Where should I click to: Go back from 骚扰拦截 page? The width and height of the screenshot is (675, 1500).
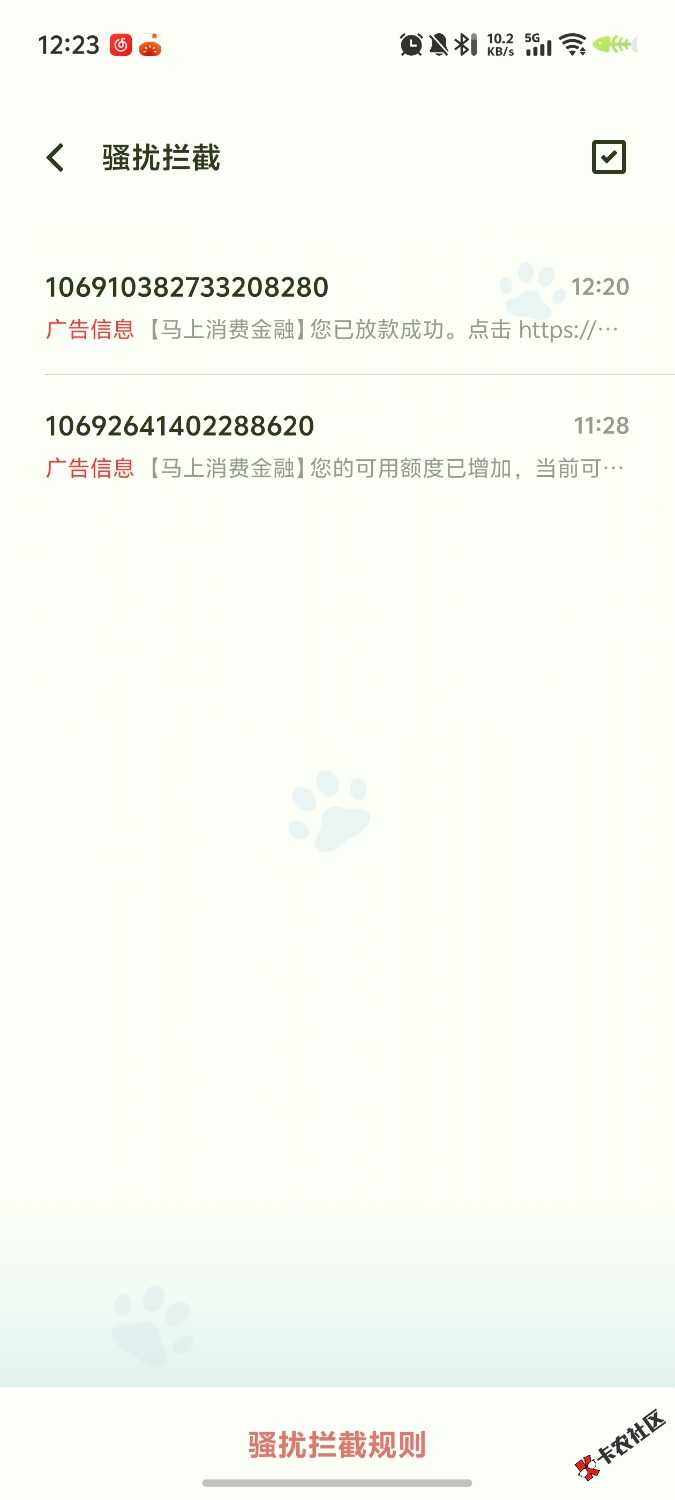pyautogui.click(x=55, y=158)
